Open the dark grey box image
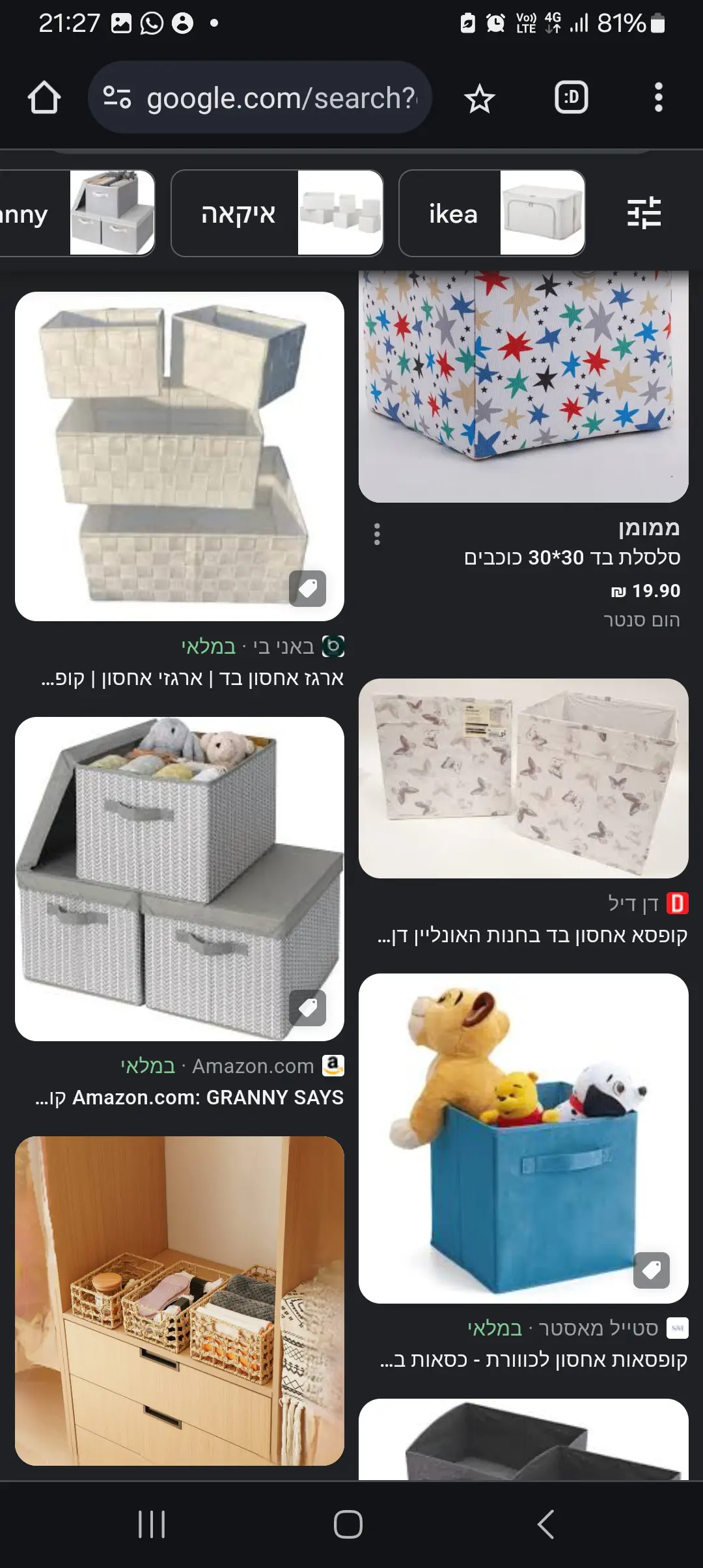The image size is (703, 1568). pyautogui.click(x=523, y=1439)
